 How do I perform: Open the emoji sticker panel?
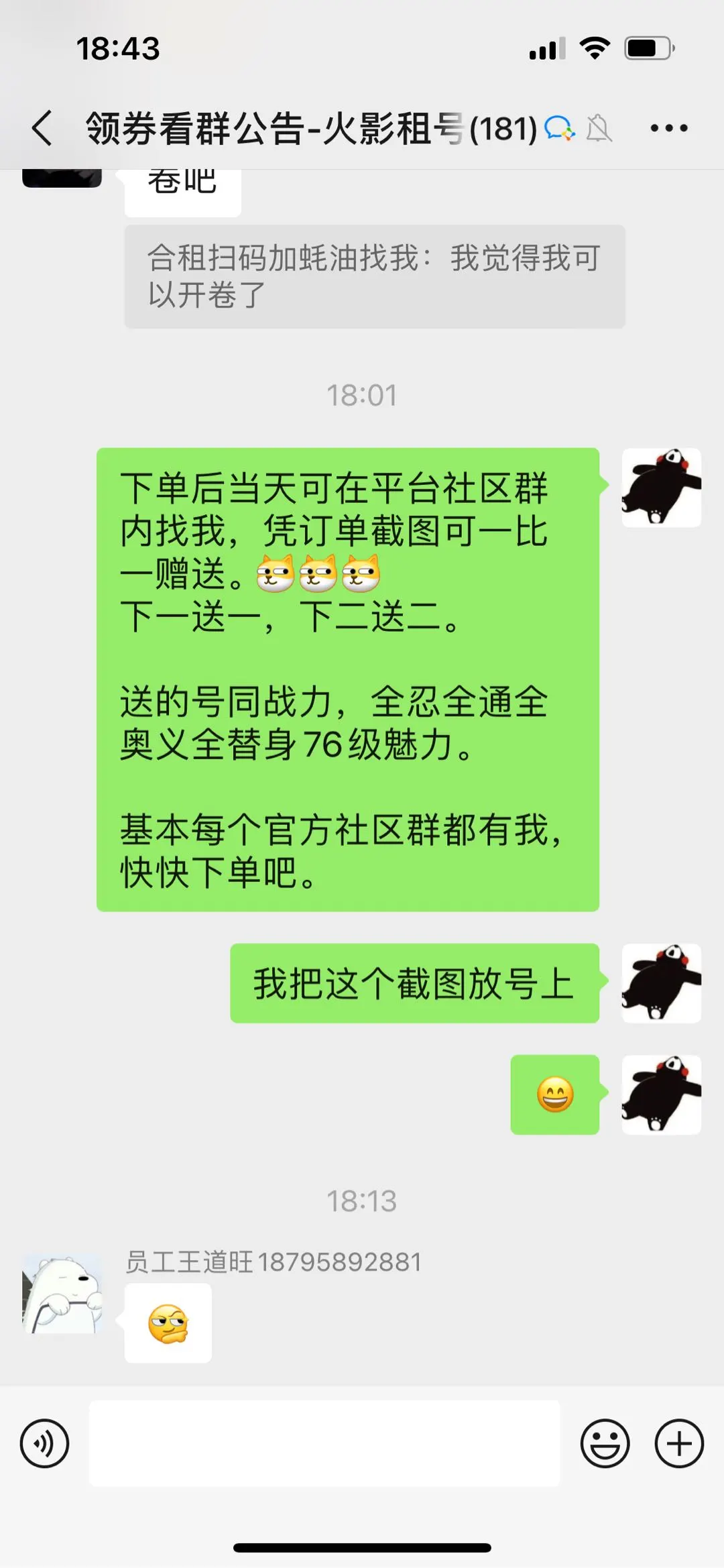point(605,1443)
